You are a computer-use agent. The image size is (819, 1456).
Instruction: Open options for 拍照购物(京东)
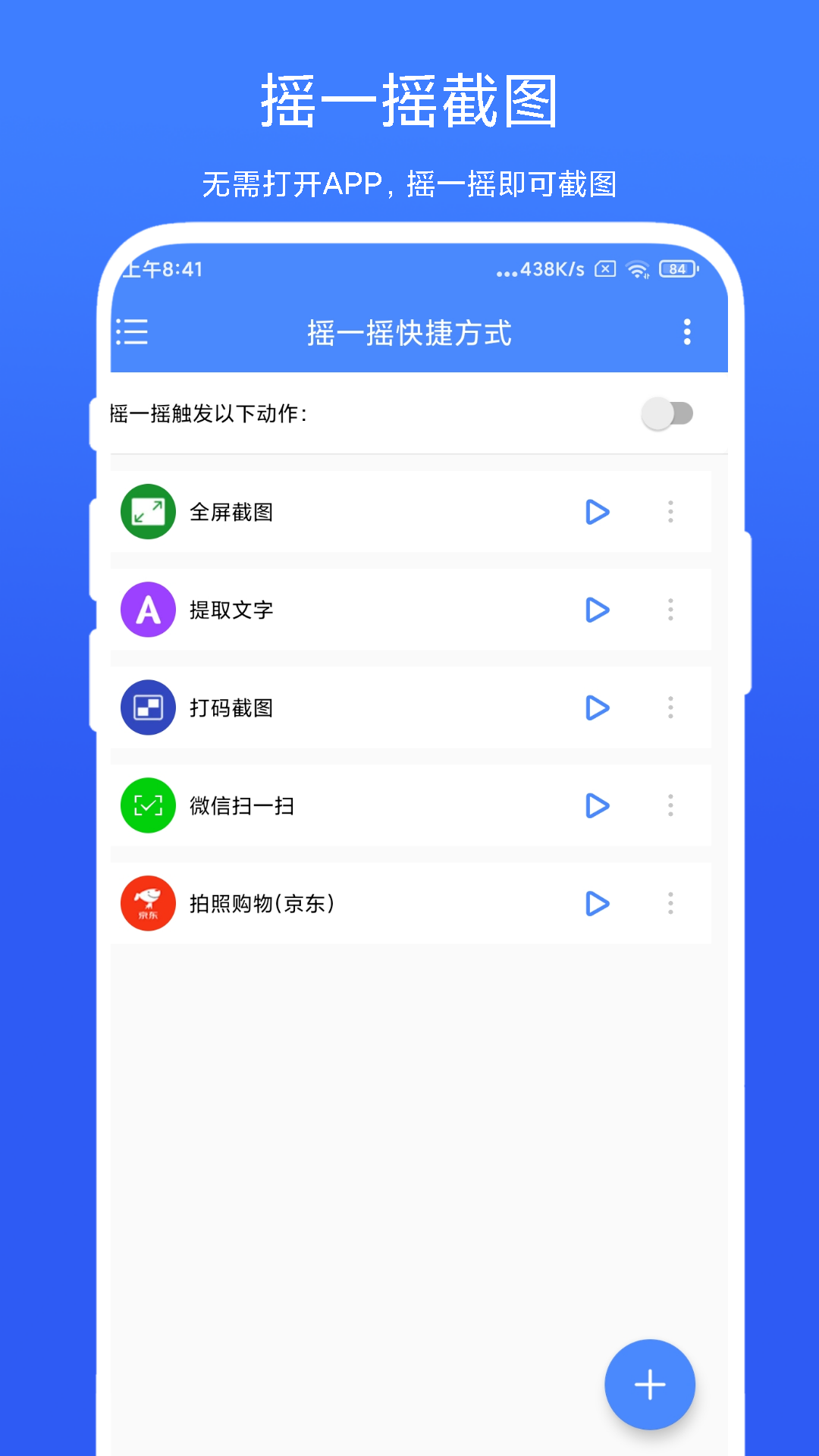(x=670, y=903)
